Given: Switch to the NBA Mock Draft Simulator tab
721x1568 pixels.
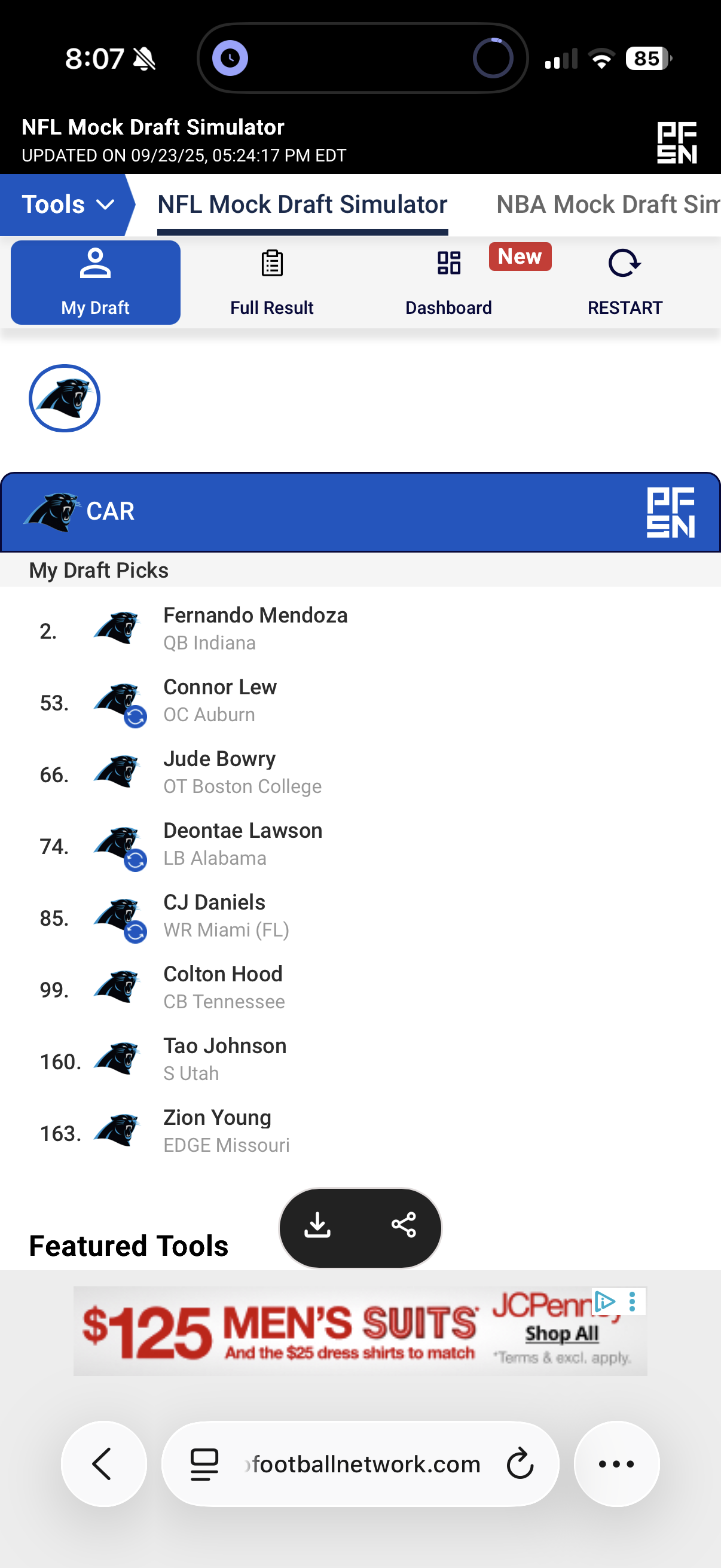Looking at the screenshot, I should [607, 205].
